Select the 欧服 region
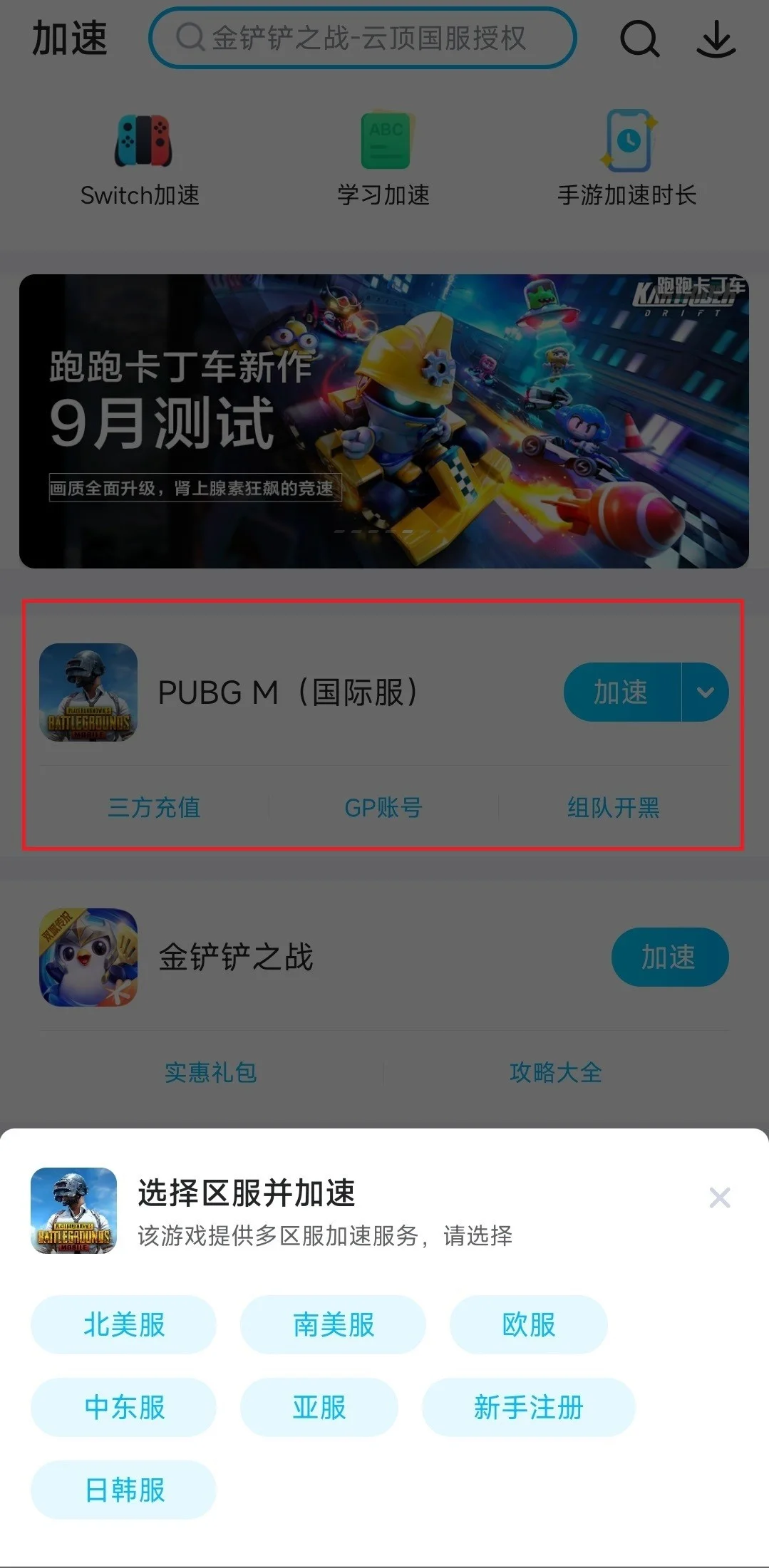This screenshot has width=769, height=1568. click(x=528, y=1325)
